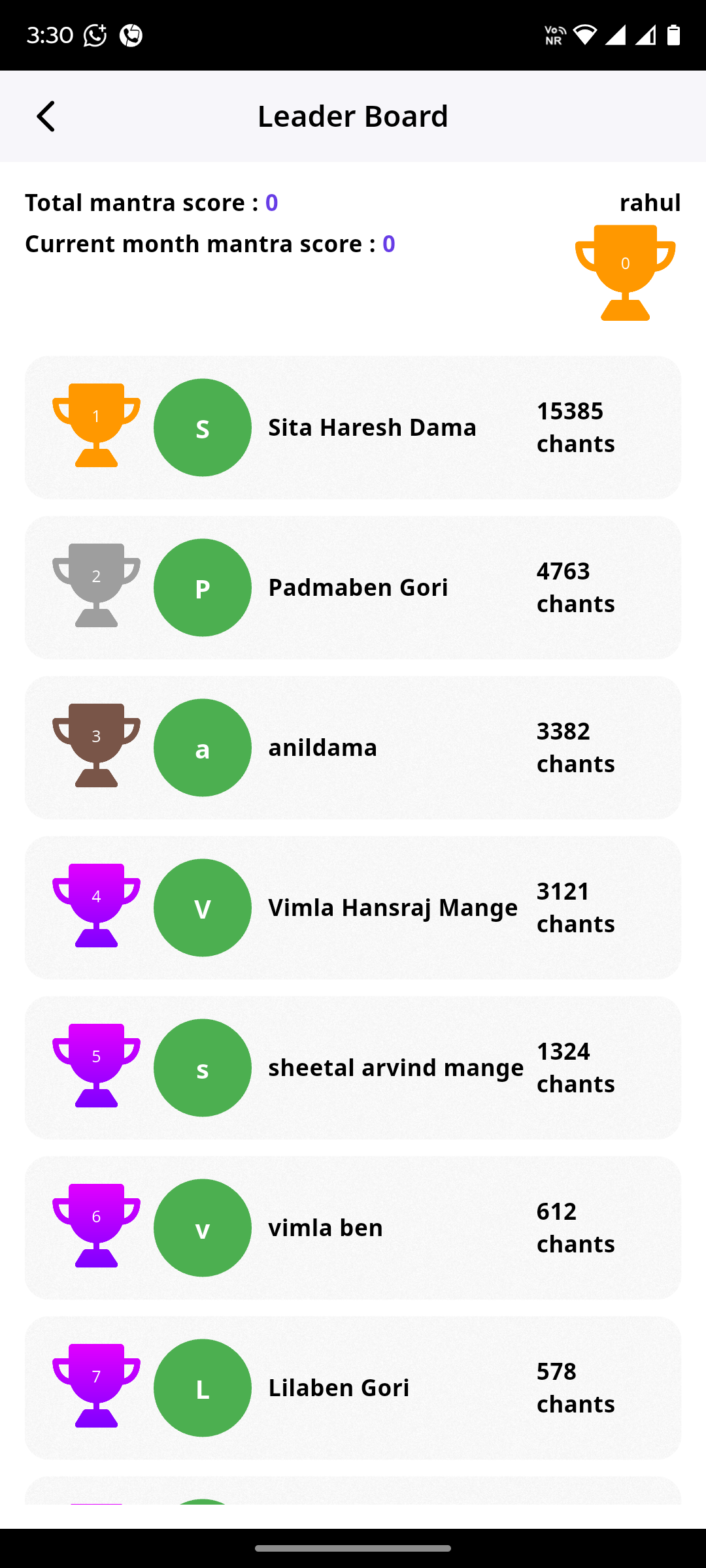Select the sheetal arvind mange entry
The image size is (706, 1568).
[x=353, y=1068]
